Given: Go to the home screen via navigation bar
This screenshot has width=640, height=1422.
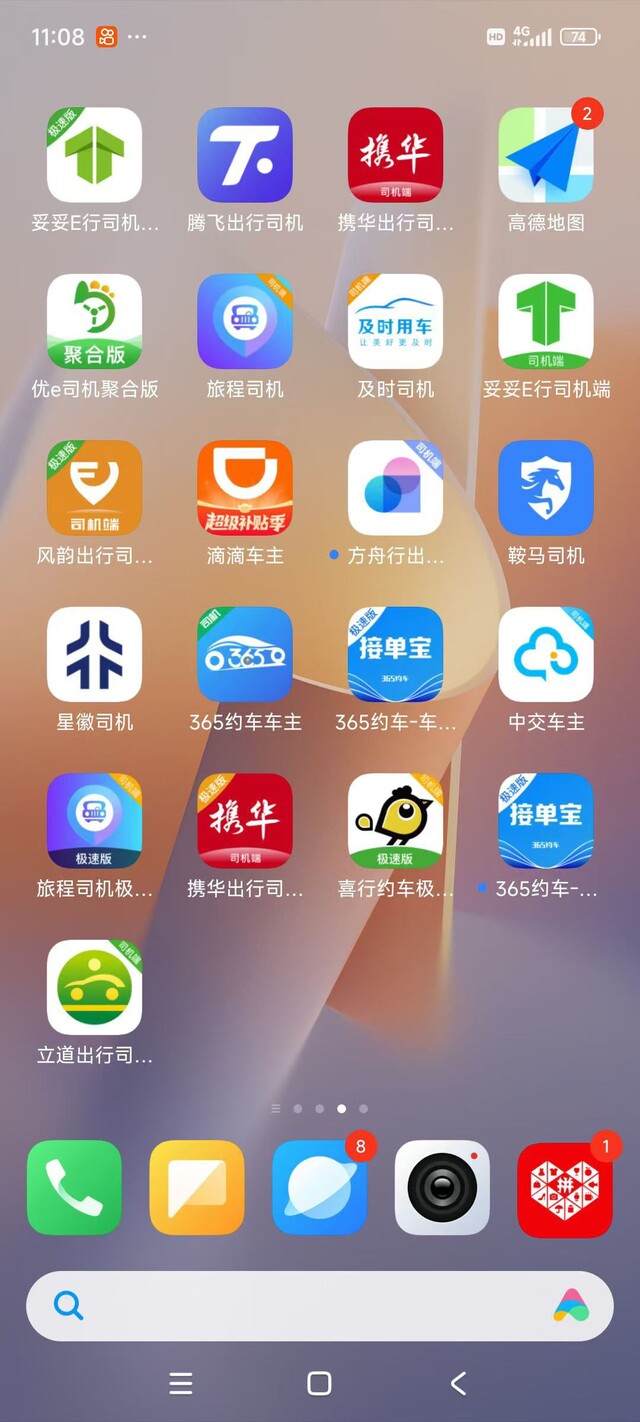Looking at the screenshot, I should [319, 1383].
